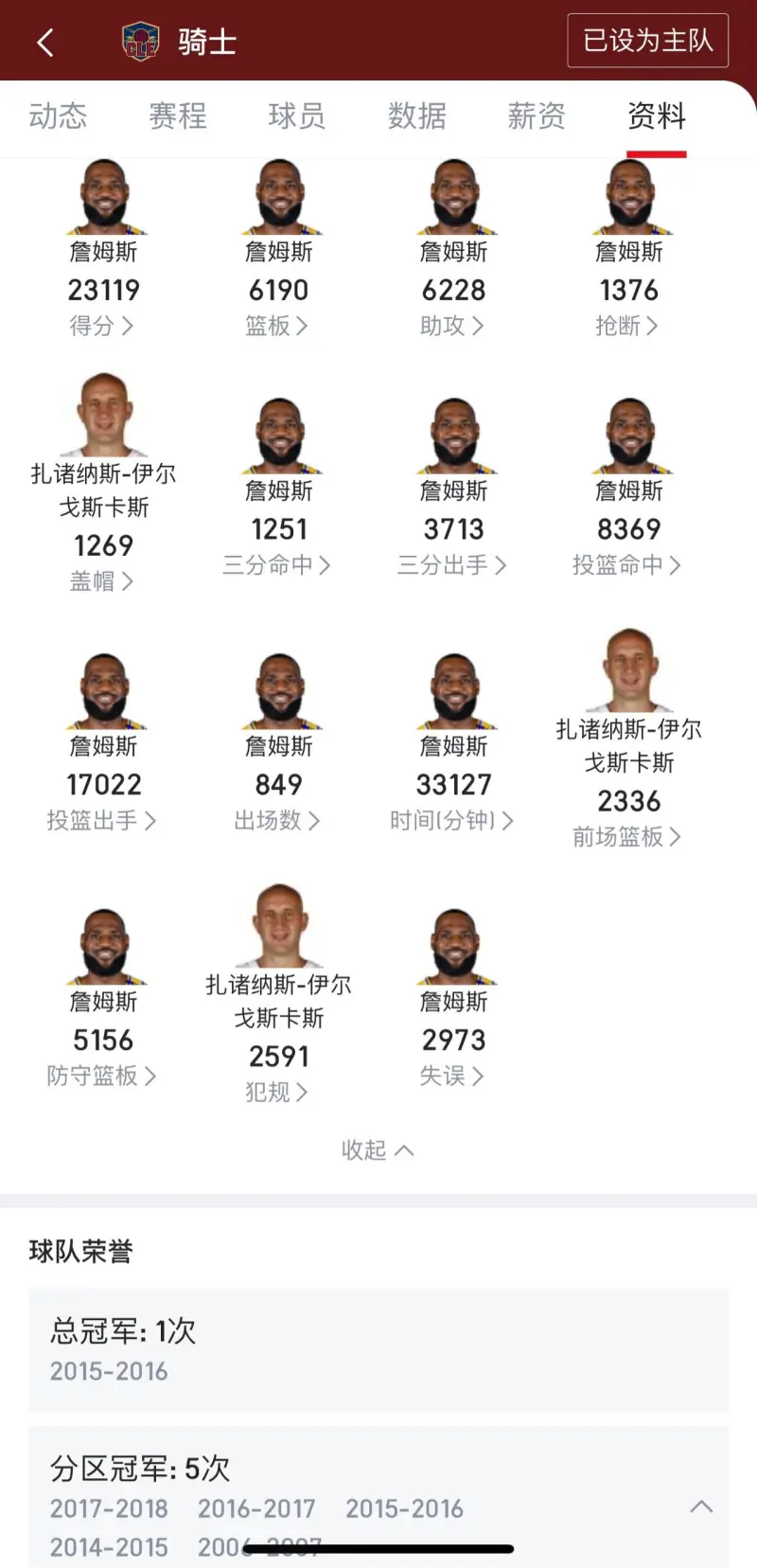The image size is (757, 1568).
Task: Open the 得分 leaderboard
Action: [x=102, y=326]
